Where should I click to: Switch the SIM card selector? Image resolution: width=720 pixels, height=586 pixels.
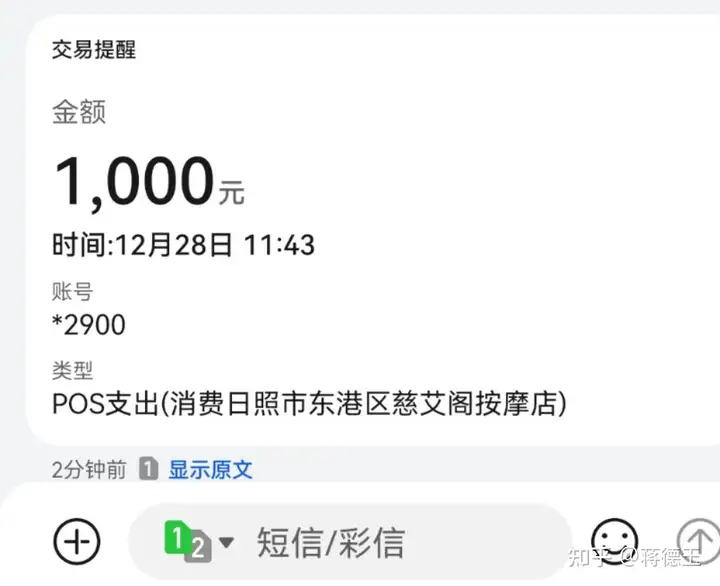[x=197, y=542]
